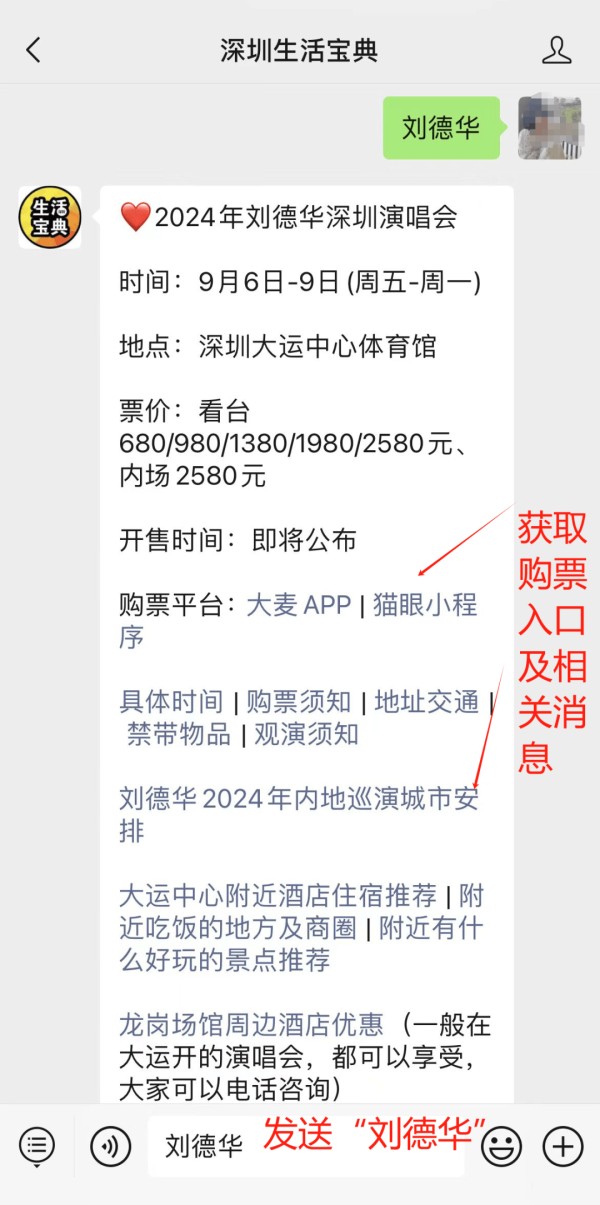The height and width of the screenshot is (1205, 600).
Task: Open 刘德华2024年内地巡演城市安排 link
Action: 299,815
